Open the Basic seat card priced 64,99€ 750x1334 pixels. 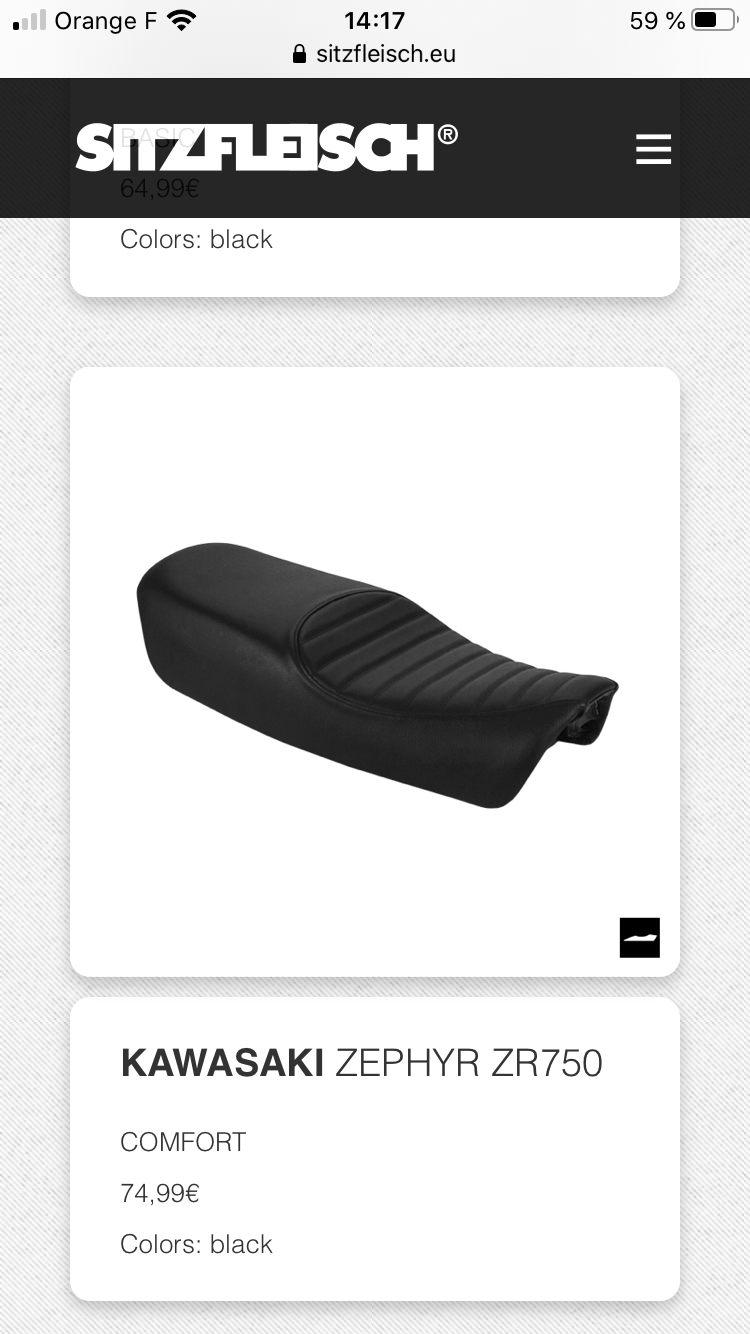pos(375,257)
